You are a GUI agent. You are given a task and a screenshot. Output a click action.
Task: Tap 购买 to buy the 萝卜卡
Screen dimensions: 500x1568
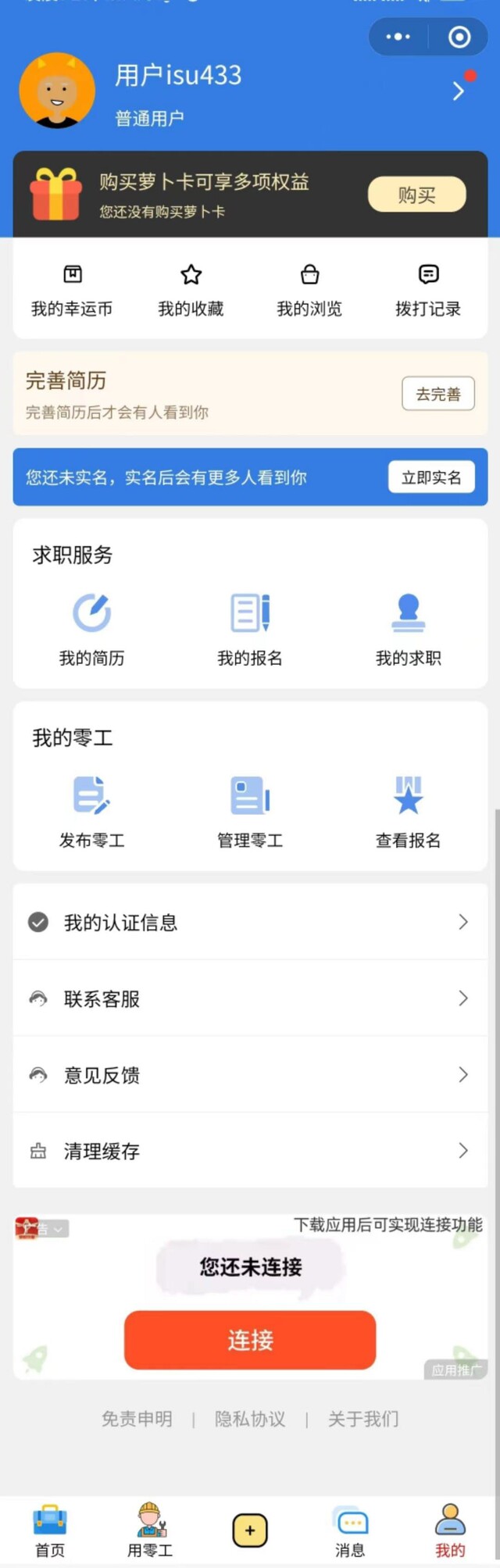point(416,195)
